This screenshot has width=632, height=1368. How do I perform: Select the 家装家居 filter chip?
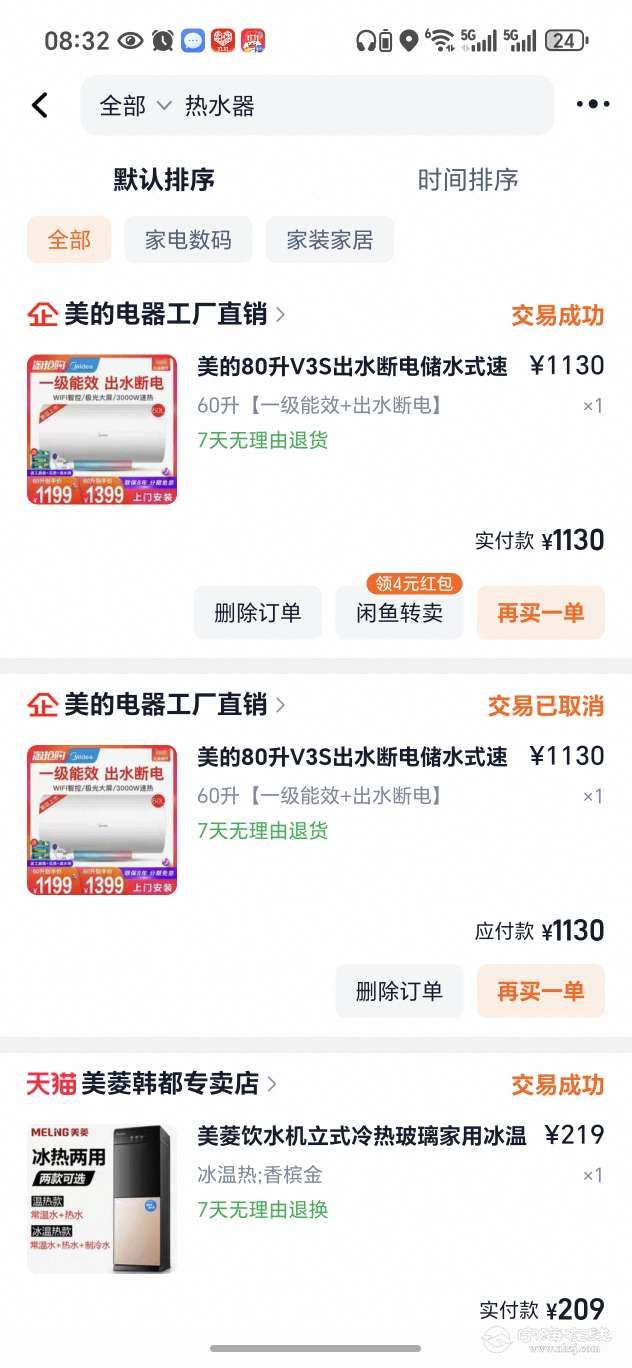click(x=329, y=240)
